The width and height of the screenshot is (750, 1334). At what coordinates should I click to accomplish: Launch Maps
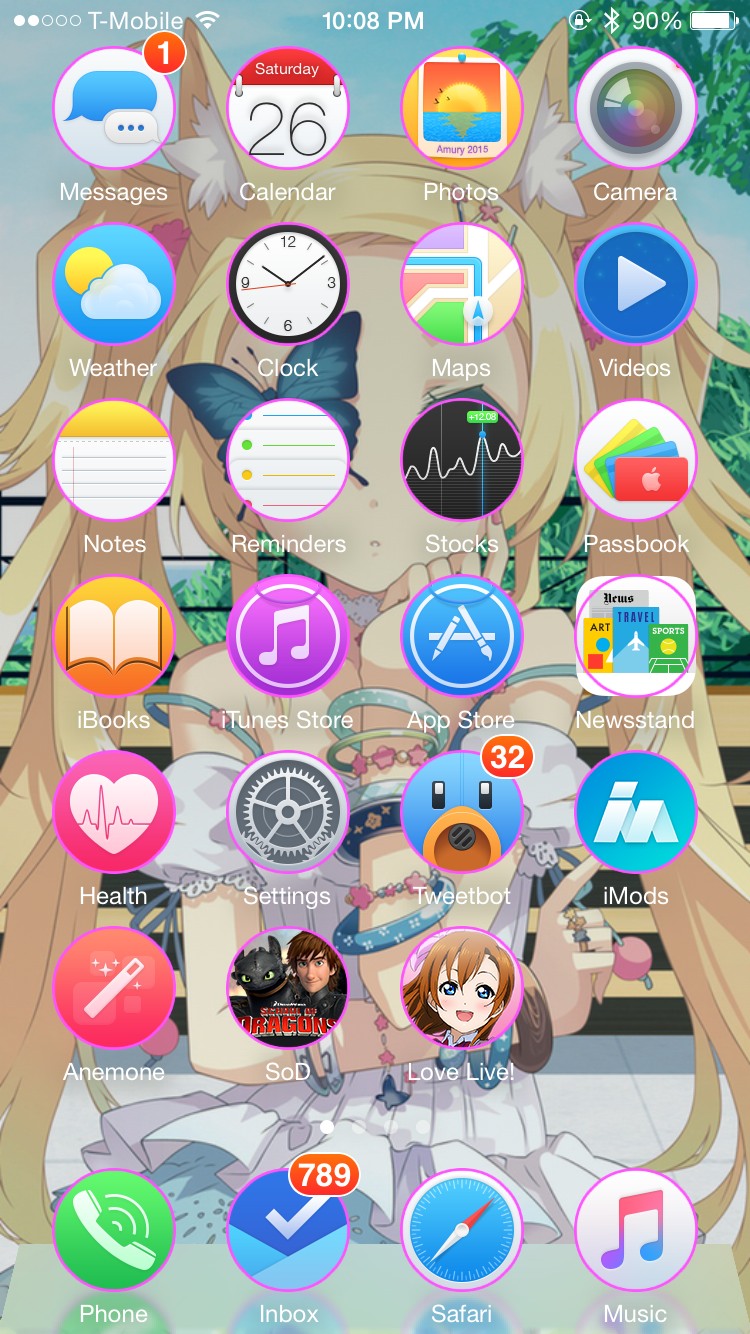[461, 284]
